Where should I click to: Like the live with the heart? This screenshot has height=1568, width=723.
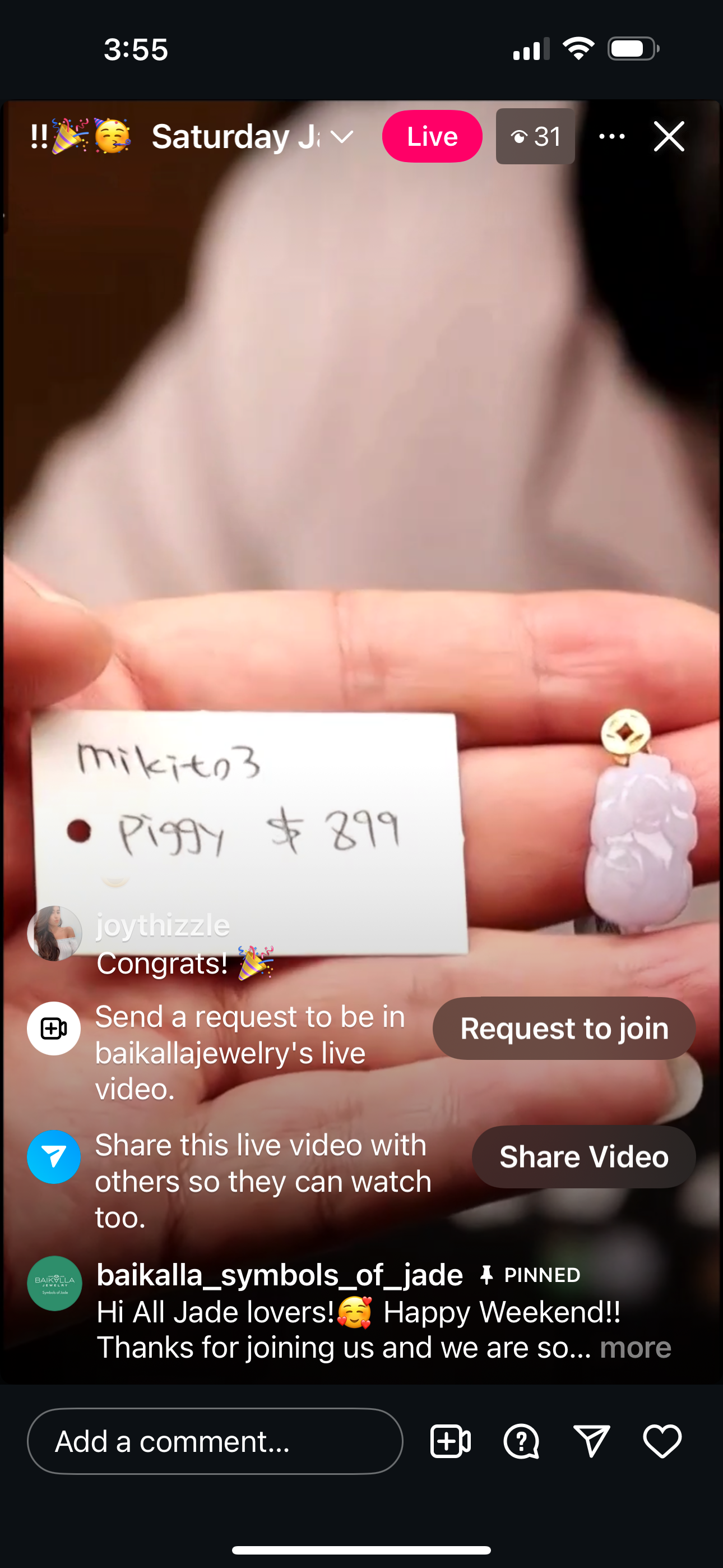(662, 1441)
